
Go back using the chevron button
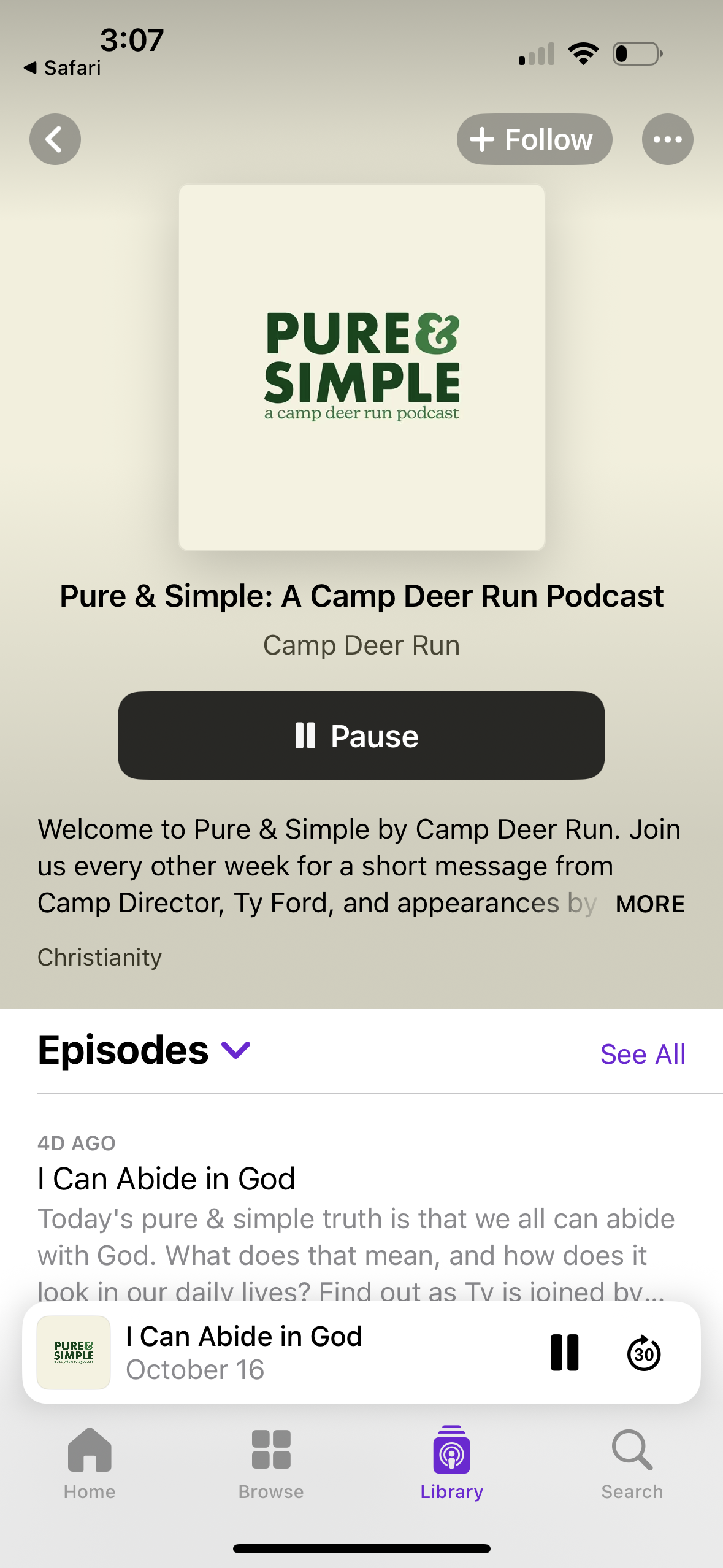pyautogui.click(x=55, y=139)
